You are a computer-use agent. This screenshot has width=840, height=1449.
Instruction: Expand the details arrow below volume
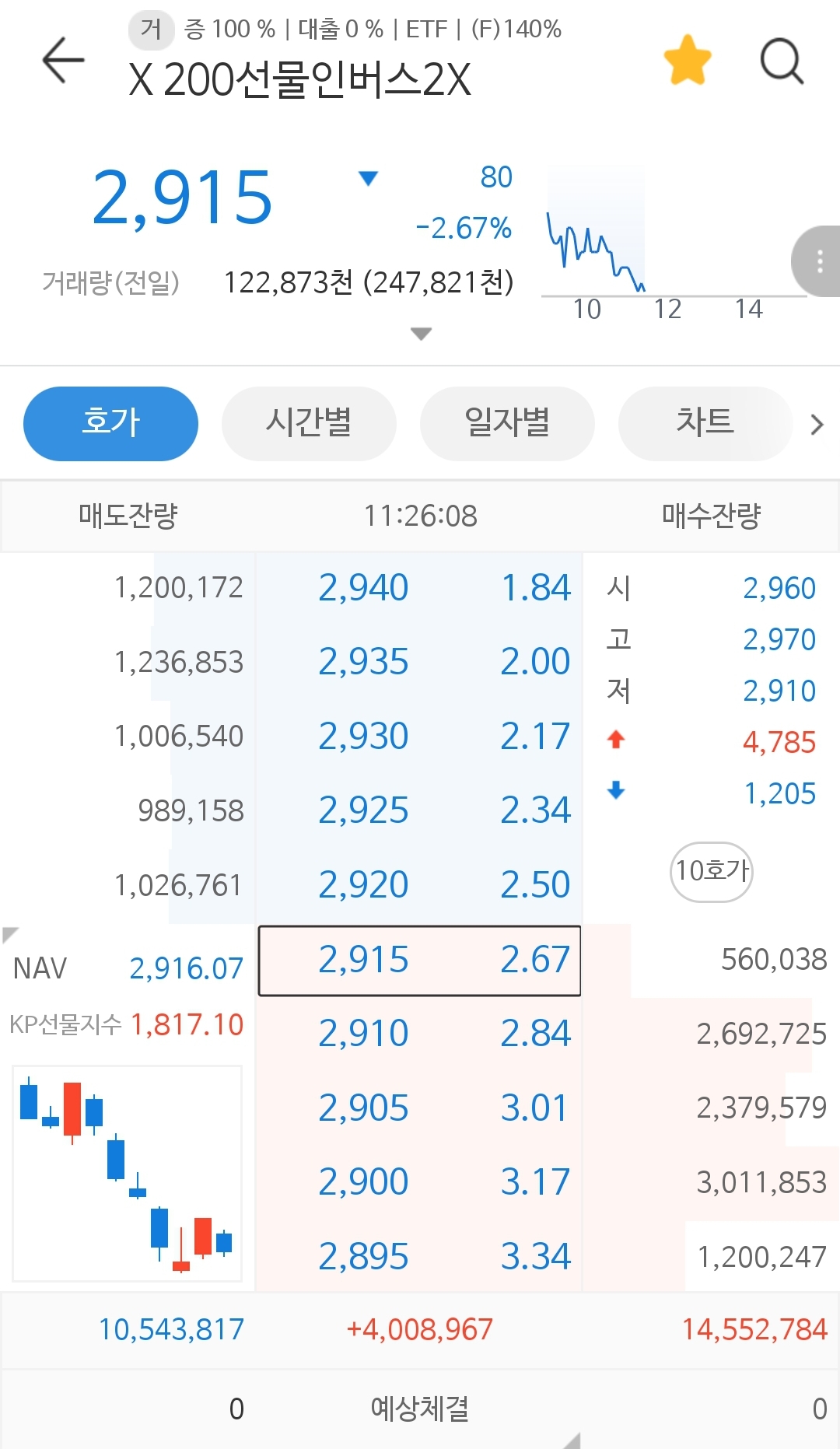(421, 334)
